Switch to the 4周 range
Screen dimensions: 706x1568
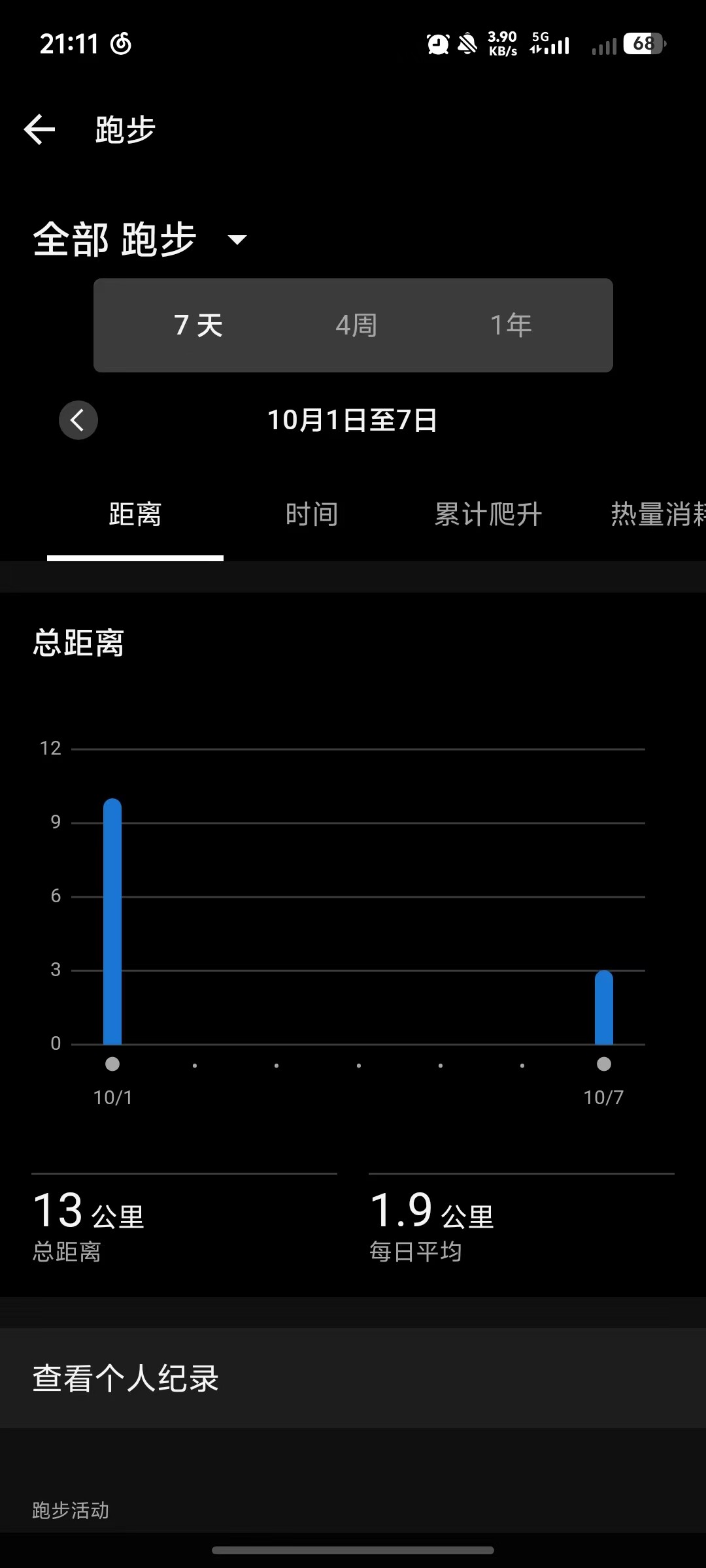click(x=356, y=325)
